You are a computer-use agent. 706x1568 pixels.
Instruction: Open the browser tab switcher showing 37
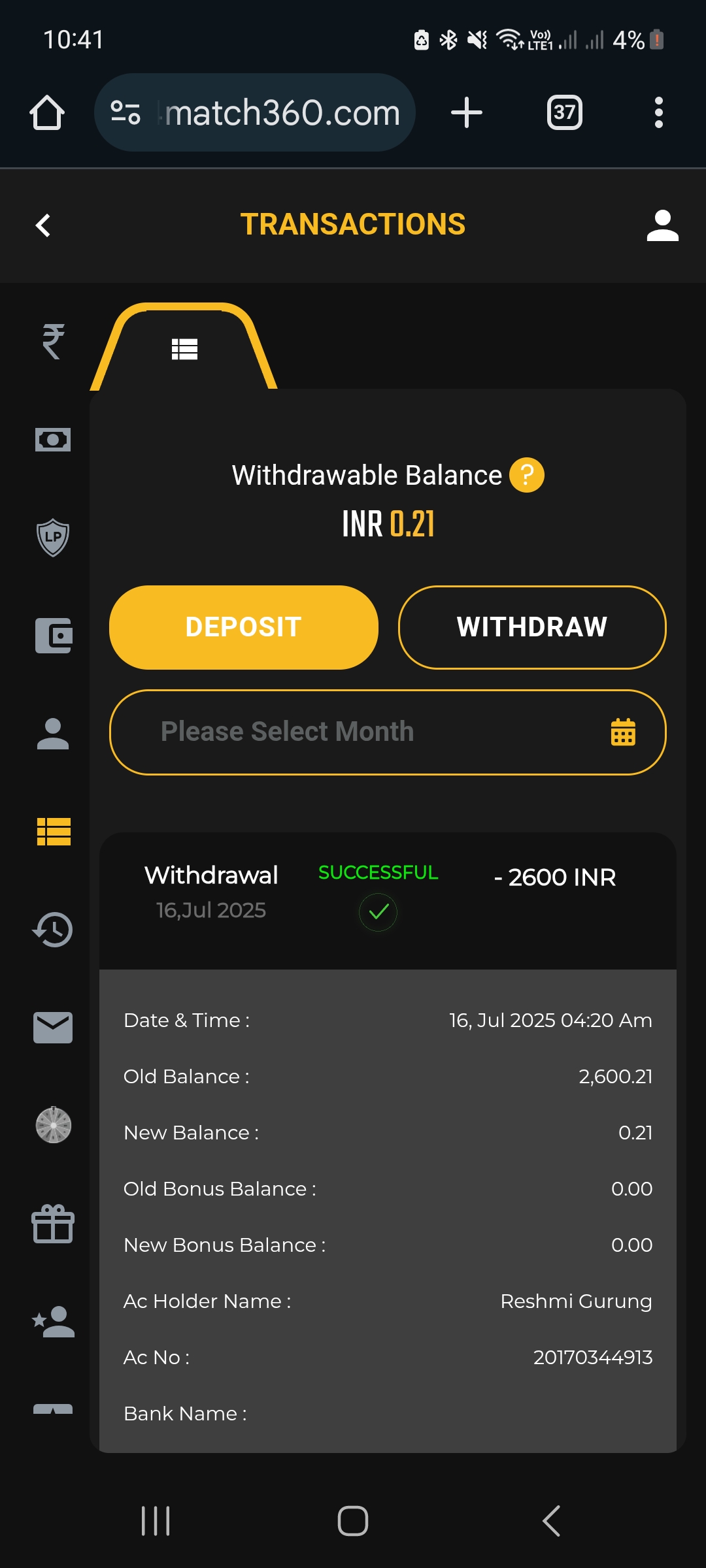click(564, 112)
